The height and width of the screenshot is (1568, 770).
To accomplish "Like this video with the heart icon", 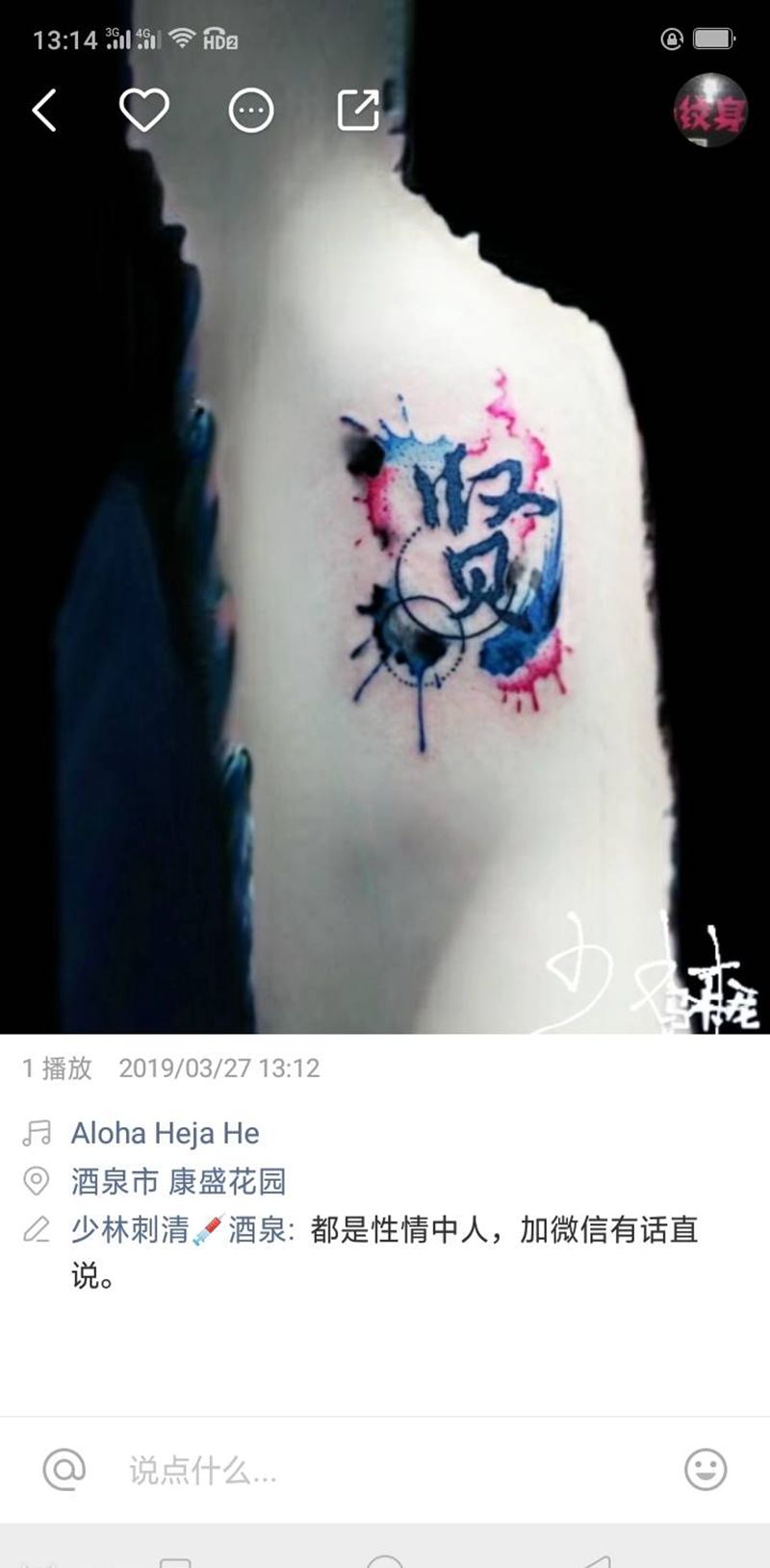I will (x=144, y=111).
